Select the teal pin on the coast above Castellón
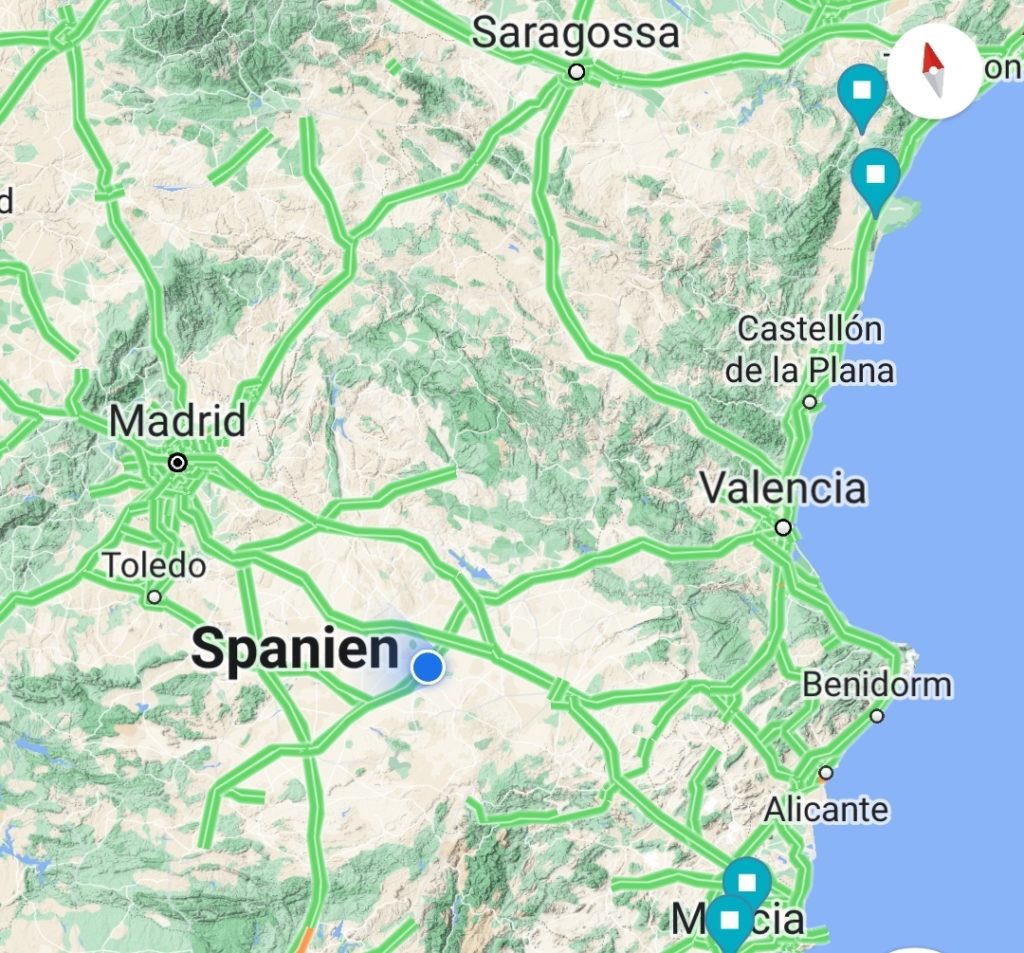Screen dimensions: 1024x953 point(876,175)
